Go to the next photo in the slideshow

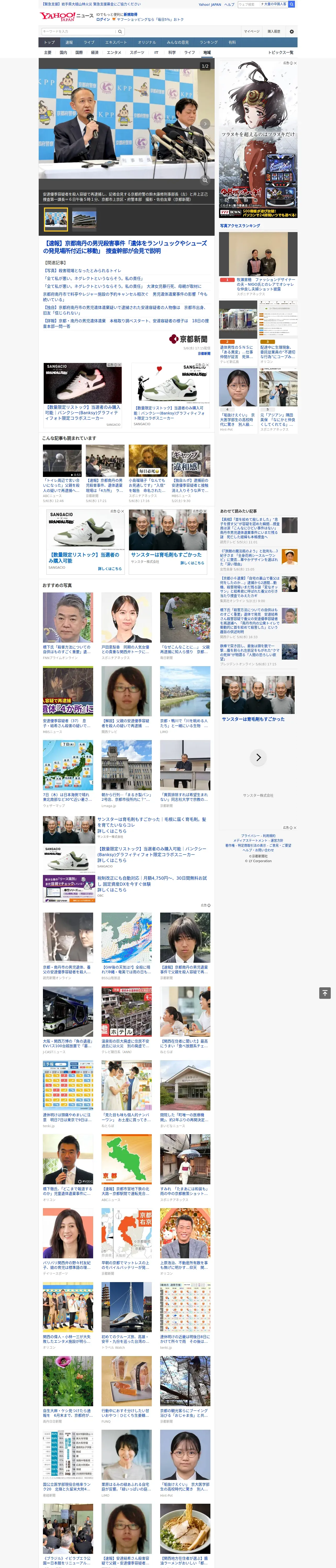pyautogui.click(x=205, y=124)
